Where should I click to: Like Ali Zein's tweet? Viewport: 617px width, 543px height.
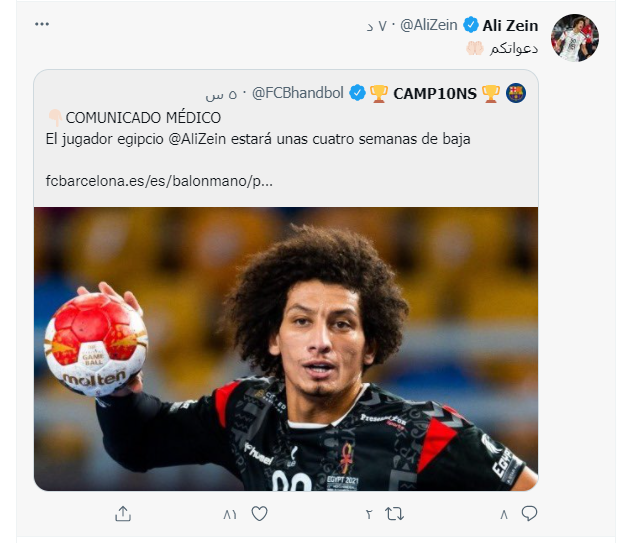pos(259,513)
